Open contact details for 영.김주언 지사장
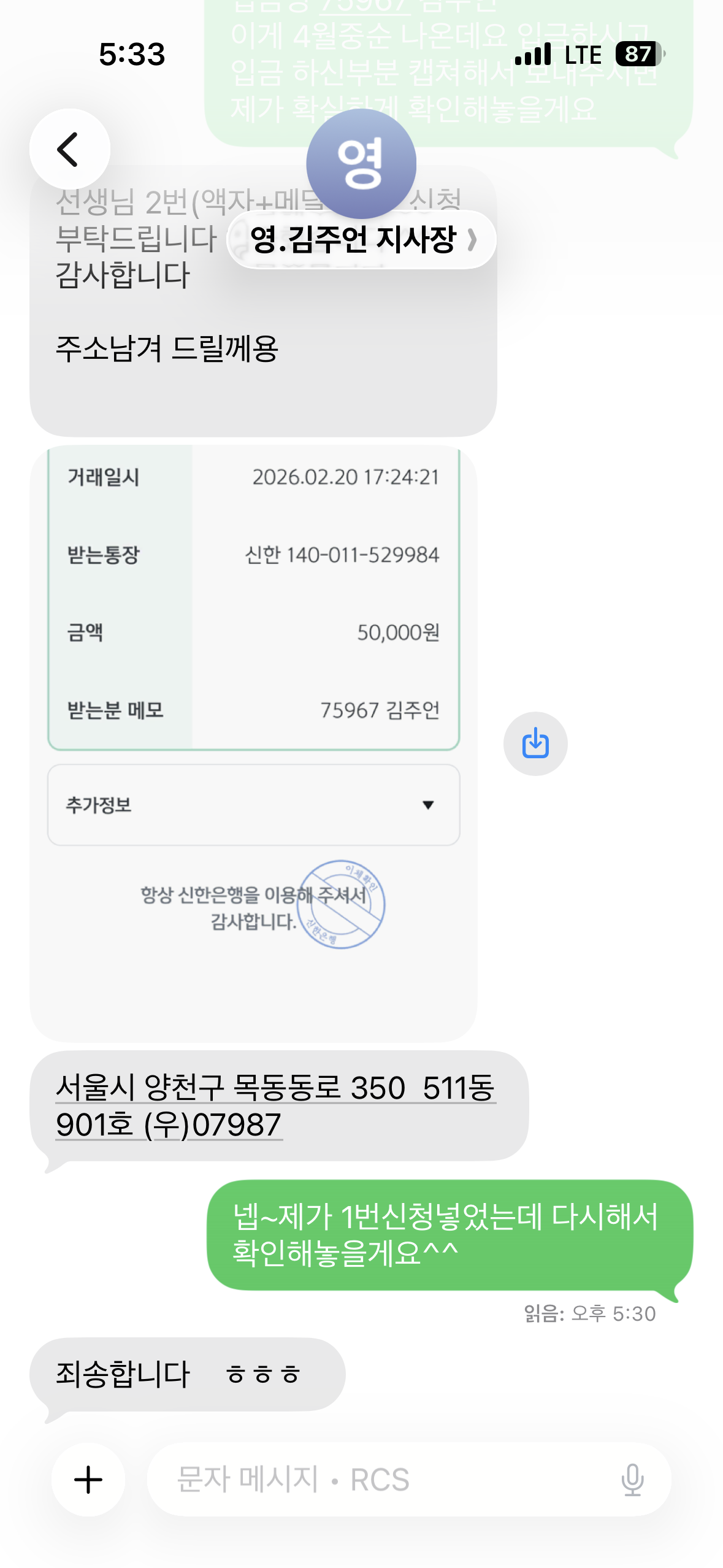The height and width of the screenshot is (1568, 723). [x=361, y=239]
